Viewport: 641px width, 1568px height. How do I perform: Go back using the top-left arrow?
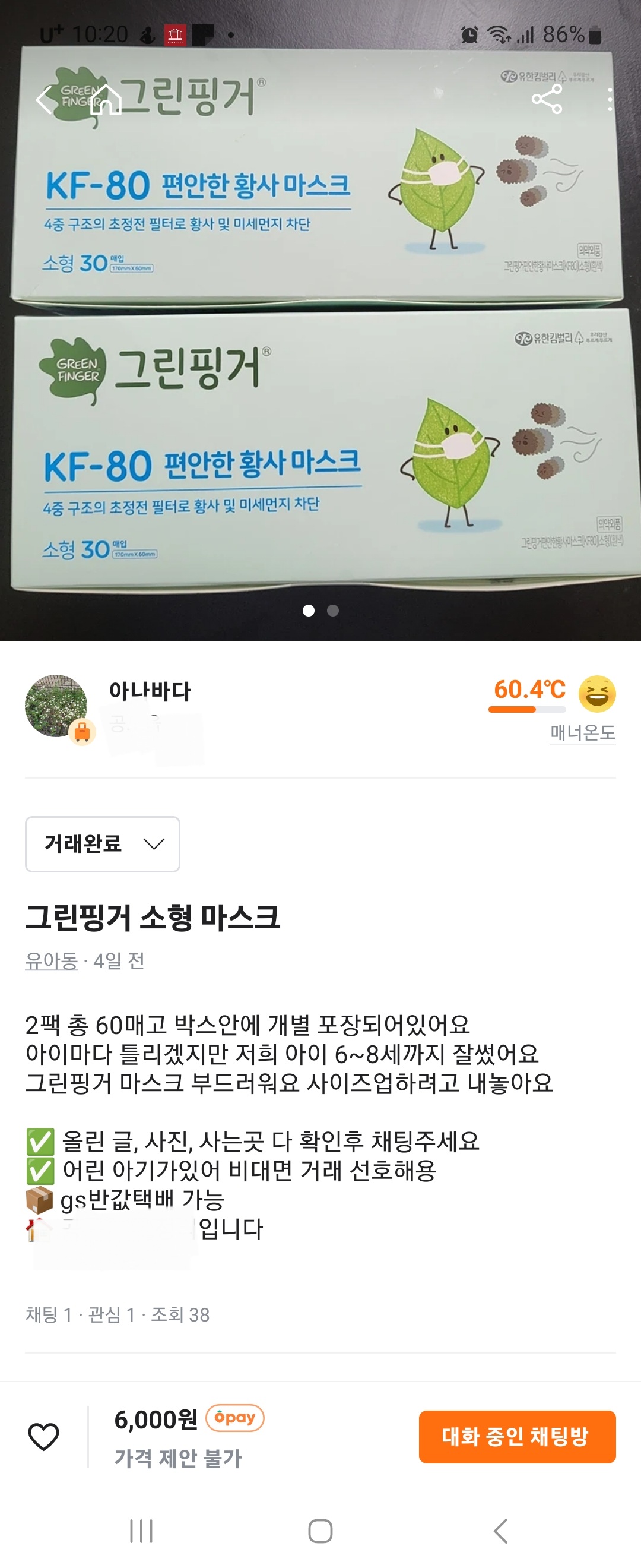[x=44, y=100]
